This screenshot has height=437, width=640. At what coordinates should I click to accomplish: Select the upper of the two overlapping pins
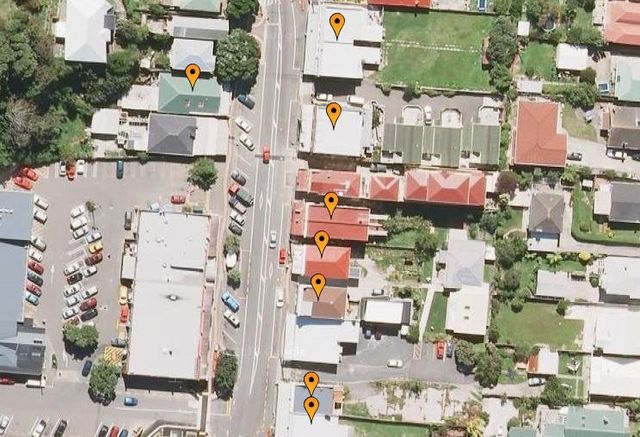311,382
